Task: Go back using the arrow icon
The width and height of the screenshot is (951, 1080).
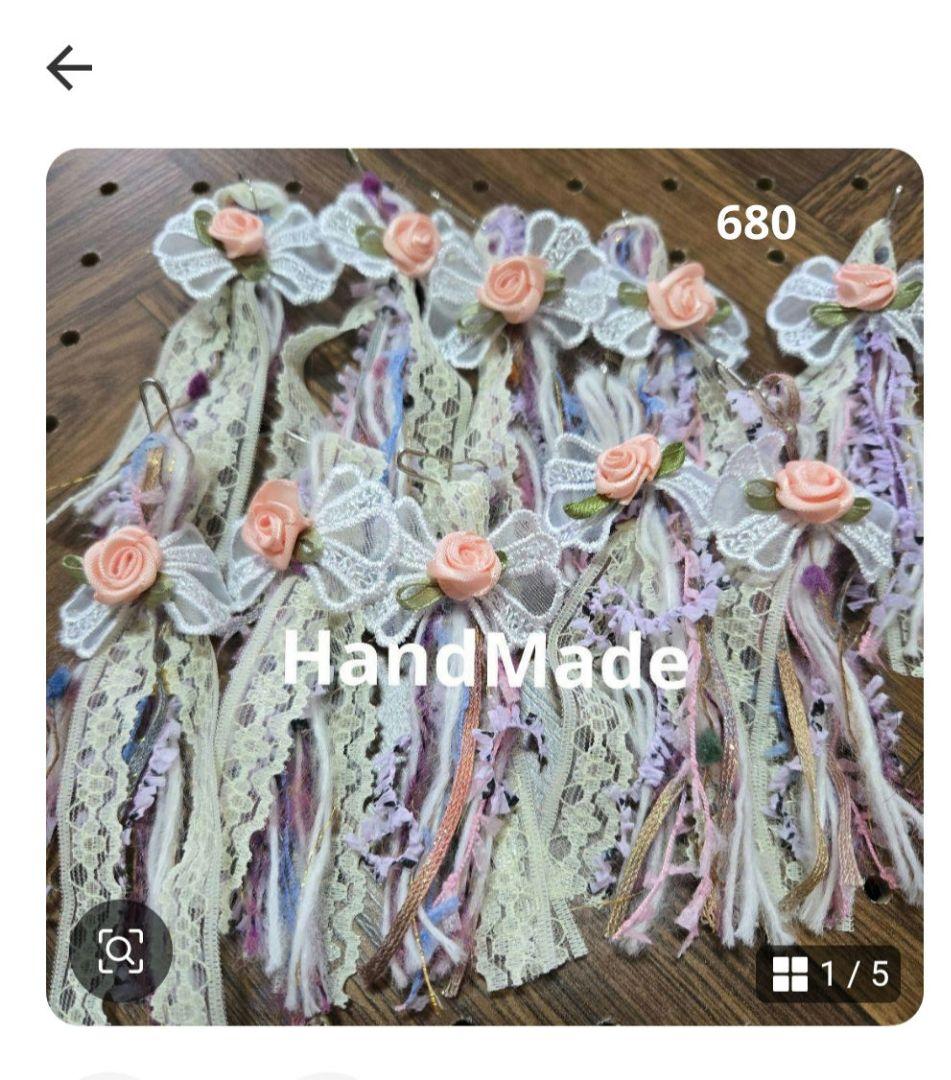Action: coord(69,69)
